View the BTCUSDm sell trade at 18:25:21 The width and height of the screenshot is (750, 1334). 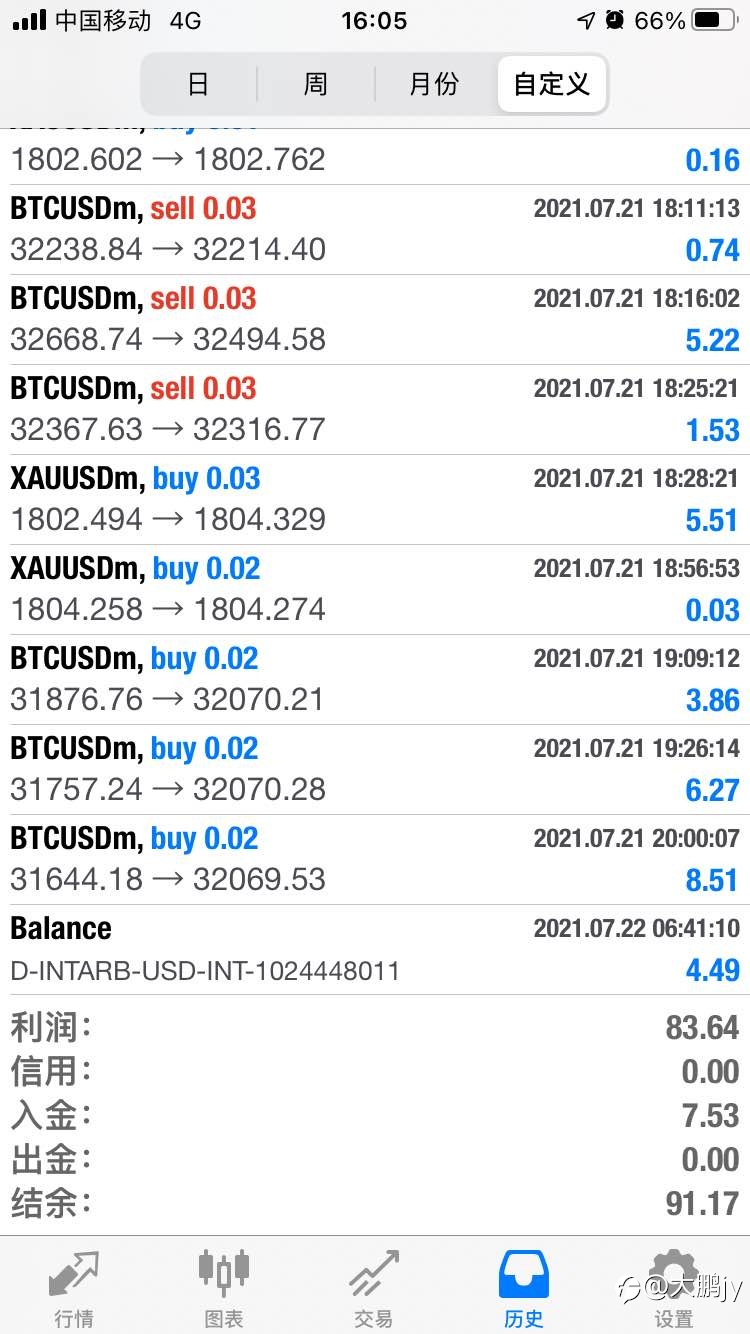pos(375,410)
